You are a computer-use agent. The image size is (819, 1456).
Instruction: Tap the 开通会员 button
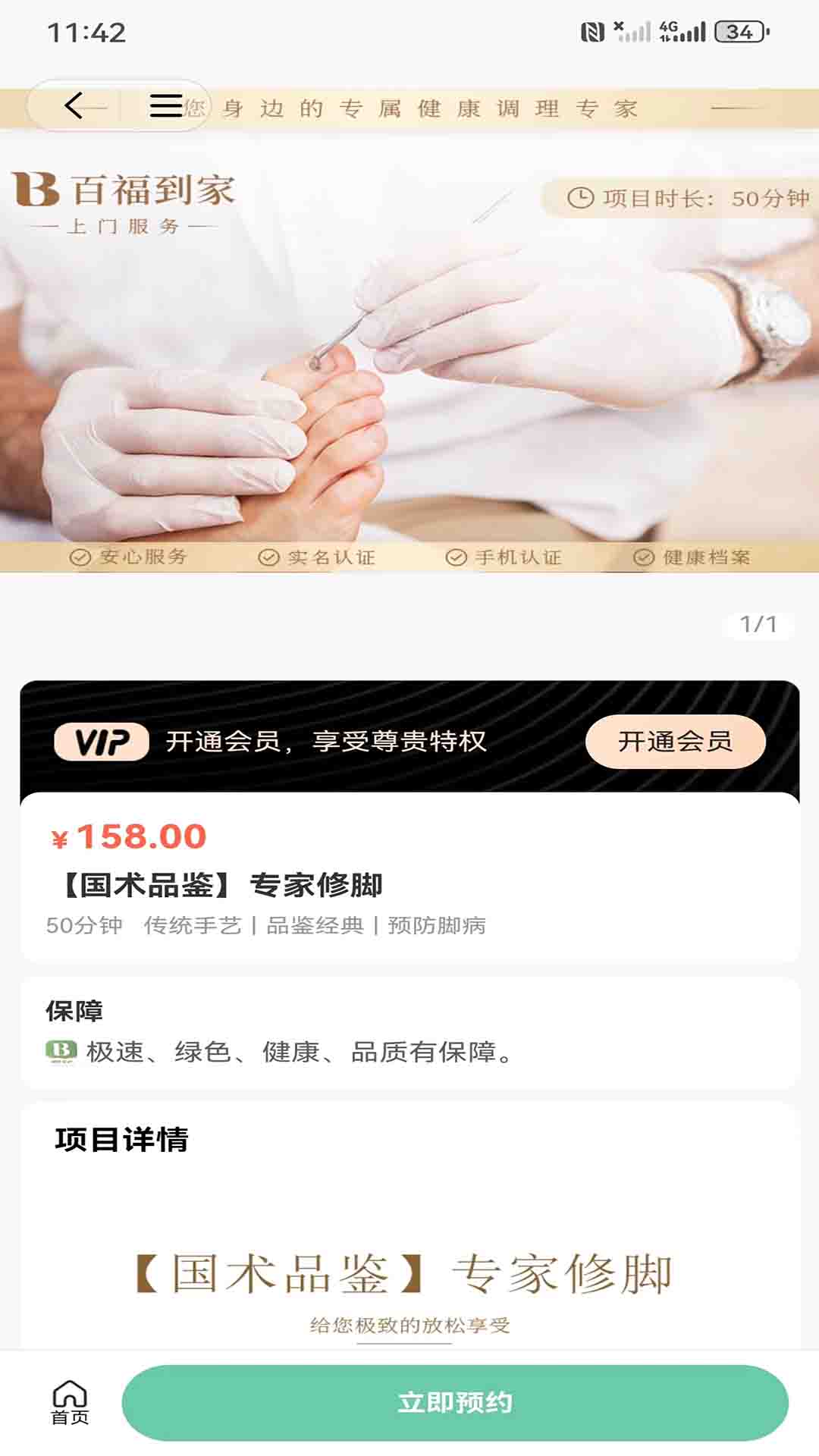[675, 741]
